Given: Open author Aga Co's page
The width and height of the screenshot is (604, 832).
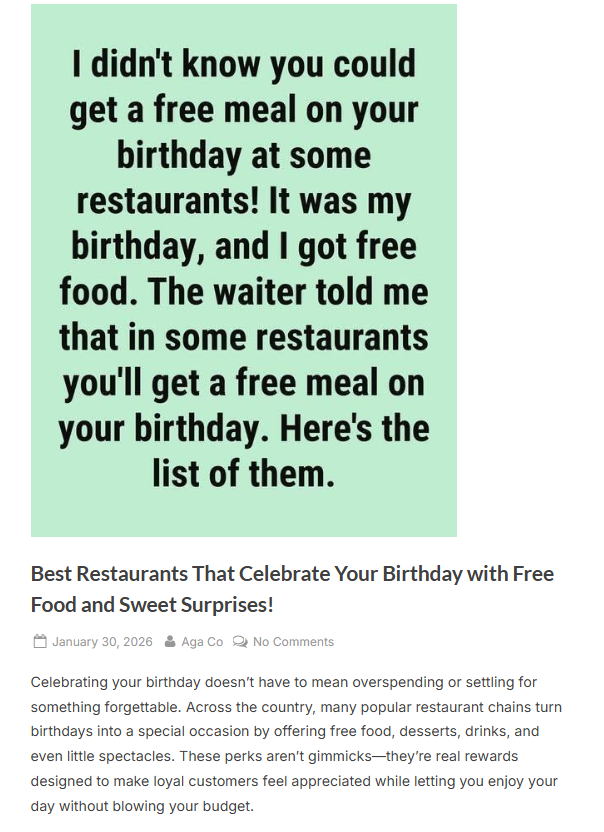Looking at the screenshot, I should [x=202, y=642].
